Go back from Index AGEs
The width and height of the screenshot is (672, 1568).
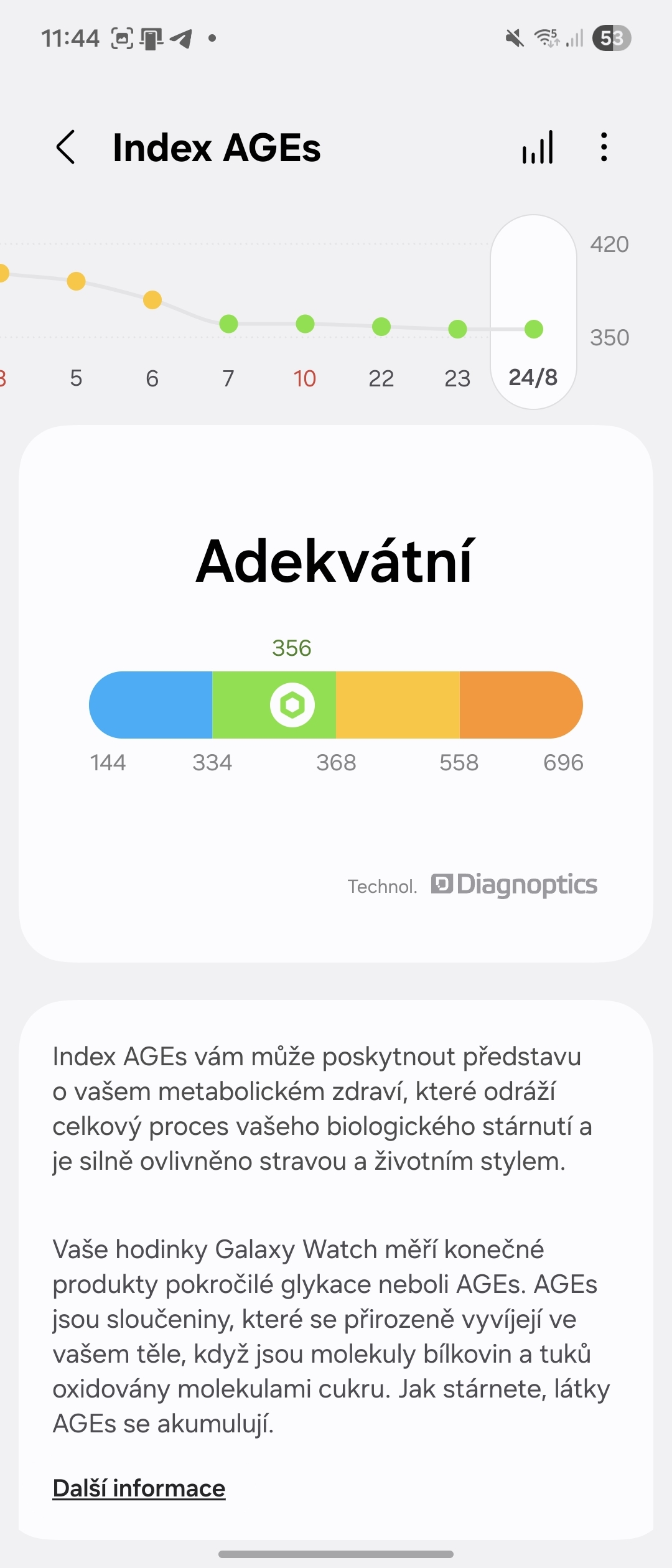(66, 147)
